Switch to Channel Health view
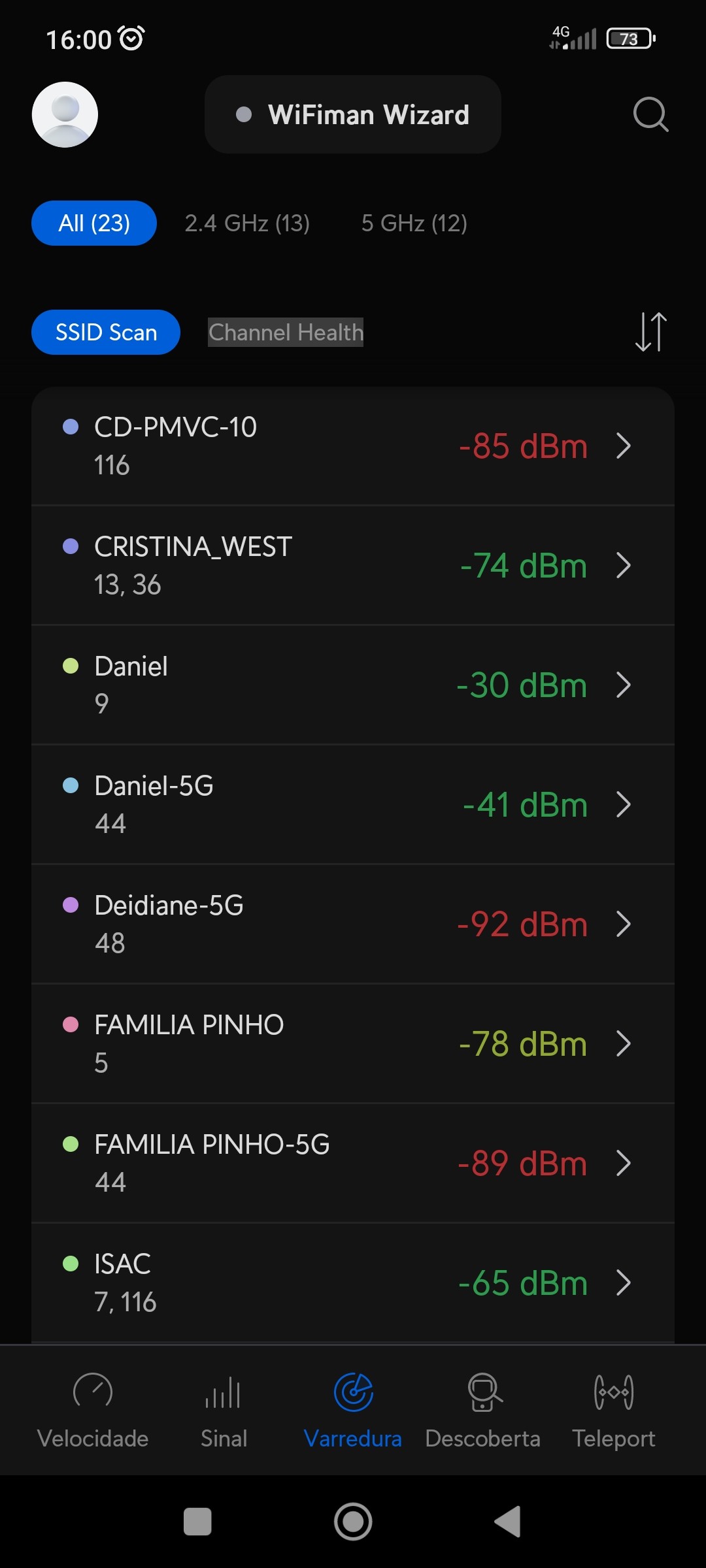The height and width of the screenshot is (1568, 706). tap(286, 332)
